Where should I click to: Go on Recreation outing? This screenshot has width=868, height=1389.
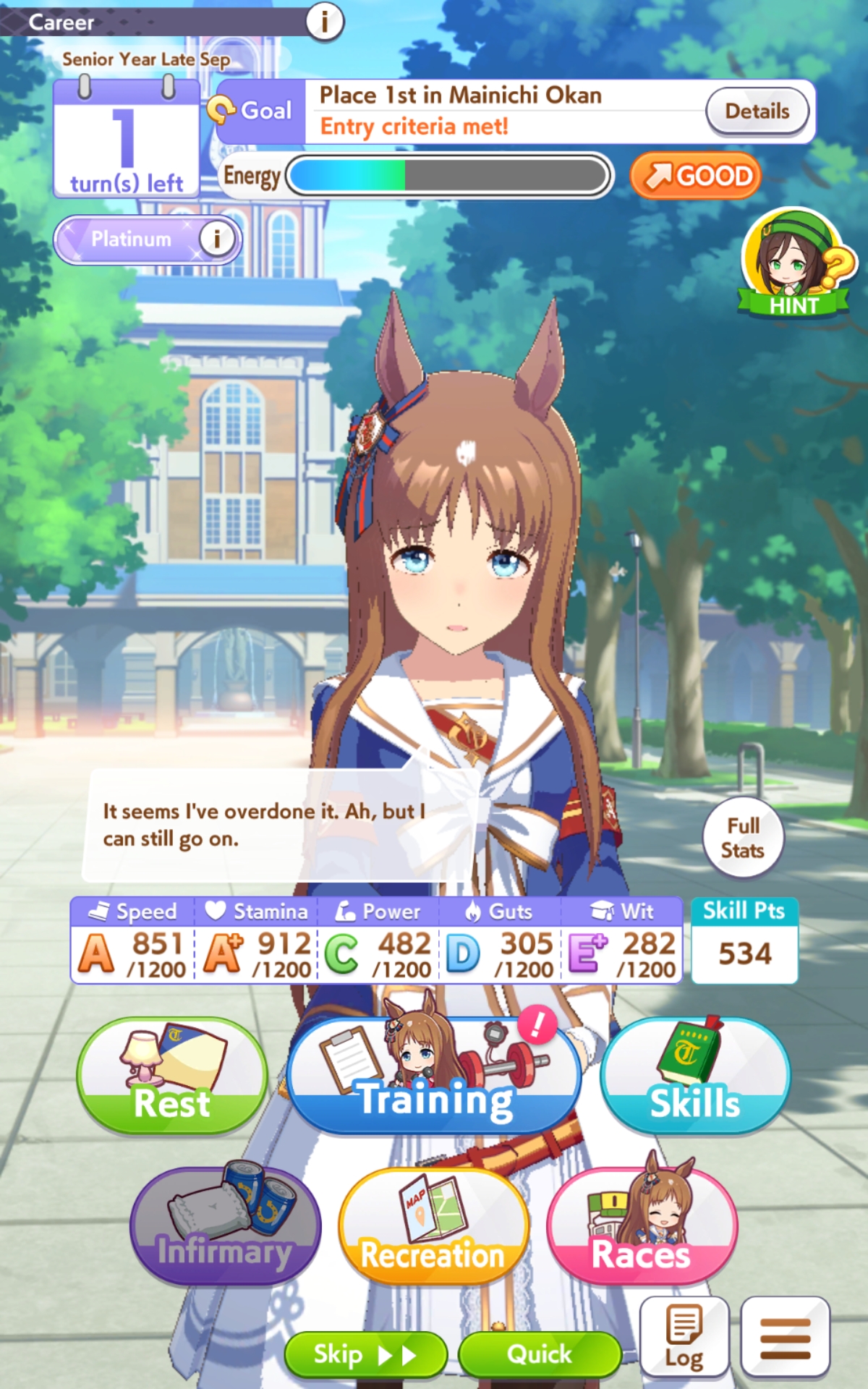(x=433, y=1227)
